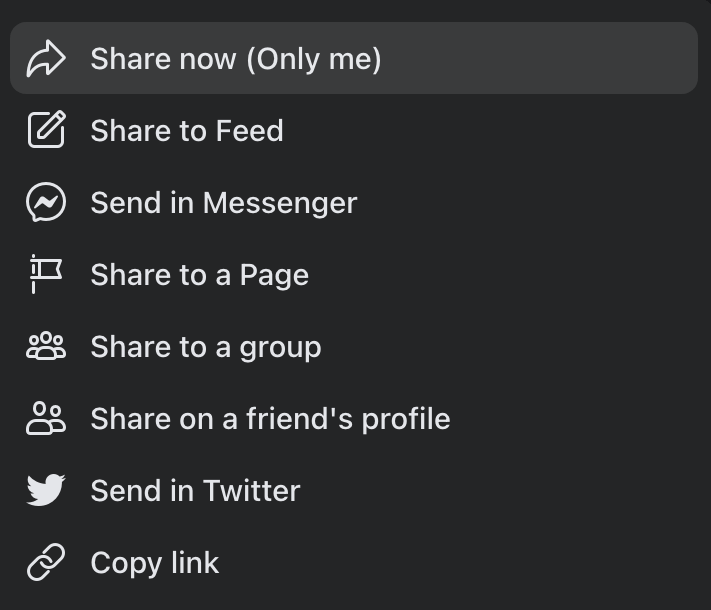Viewport: 711px width, 610px height.
Task: Send the post in Messenger
Action: 223,203
